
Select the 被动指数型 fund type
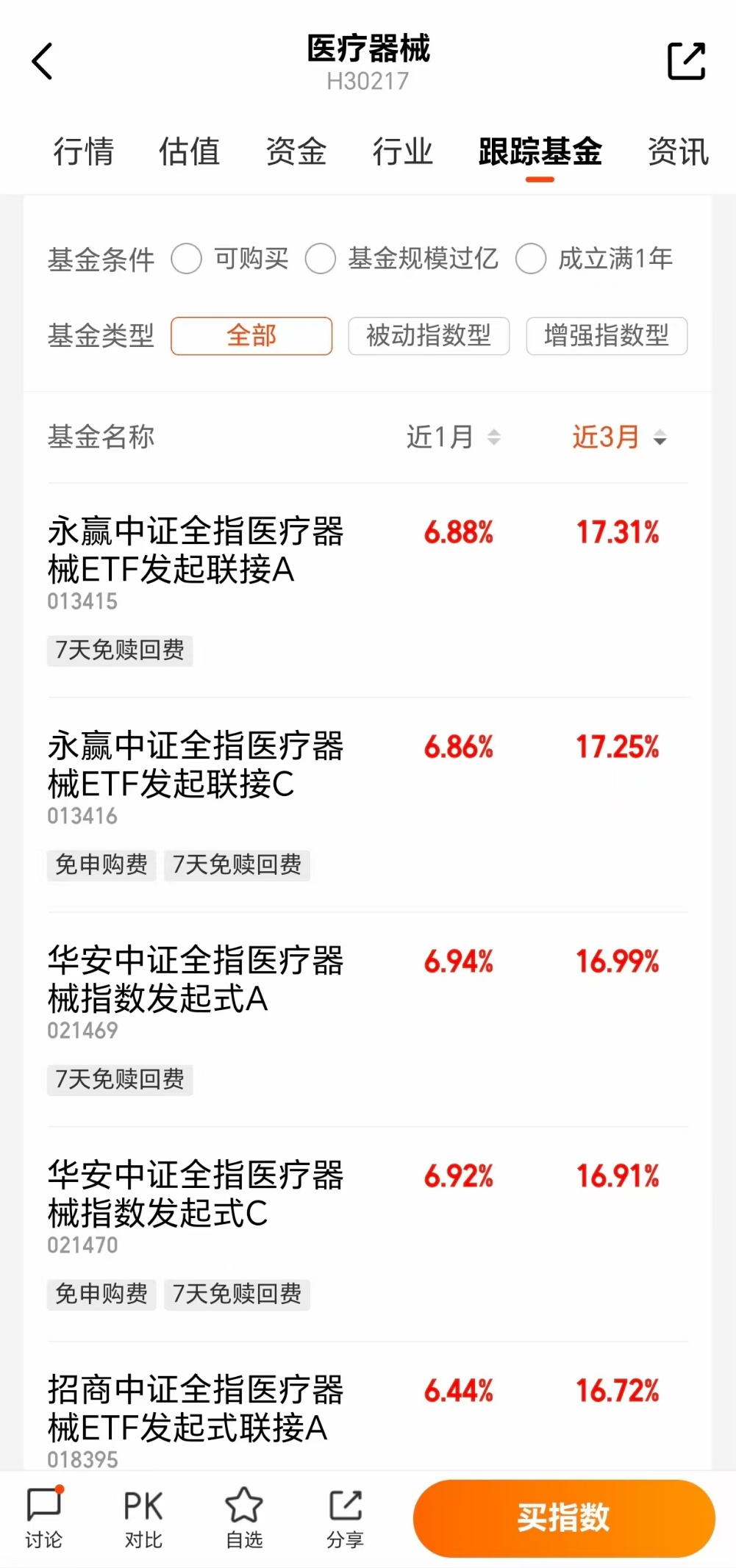point(429,336)
